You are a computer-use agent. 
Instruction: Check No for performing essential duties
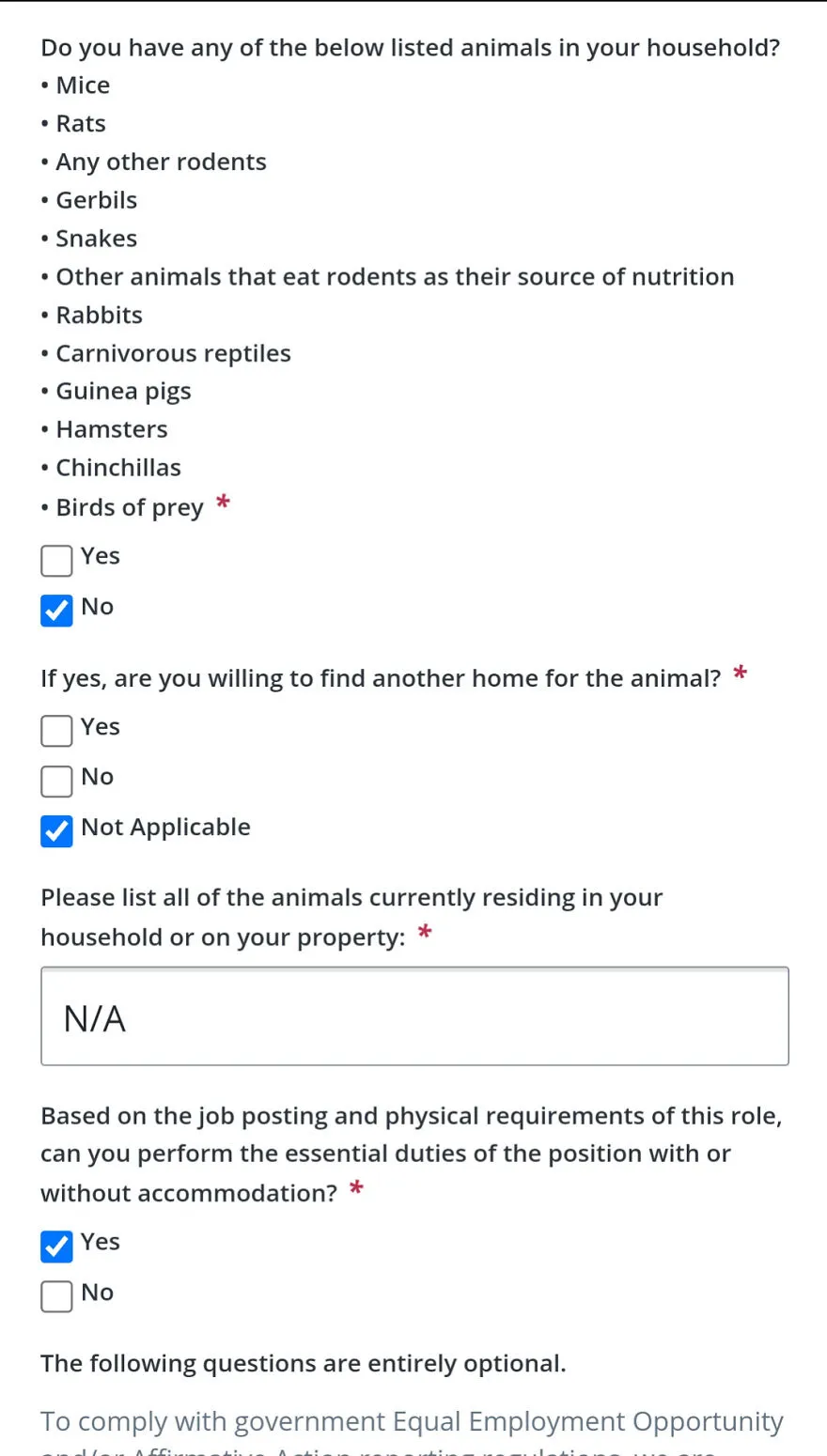(x=56, y=1296)
